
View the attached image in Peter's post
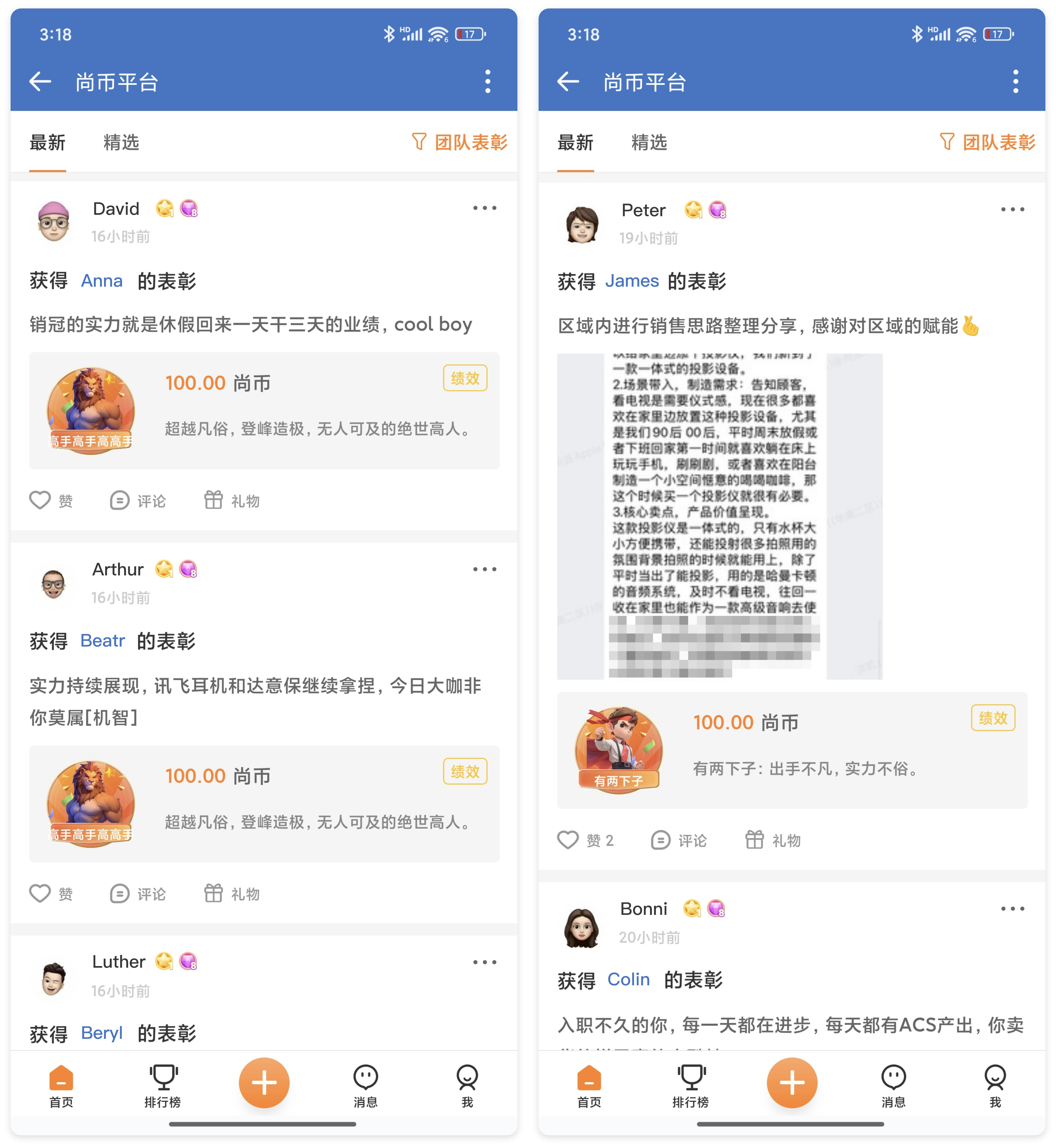coord(719,516)
